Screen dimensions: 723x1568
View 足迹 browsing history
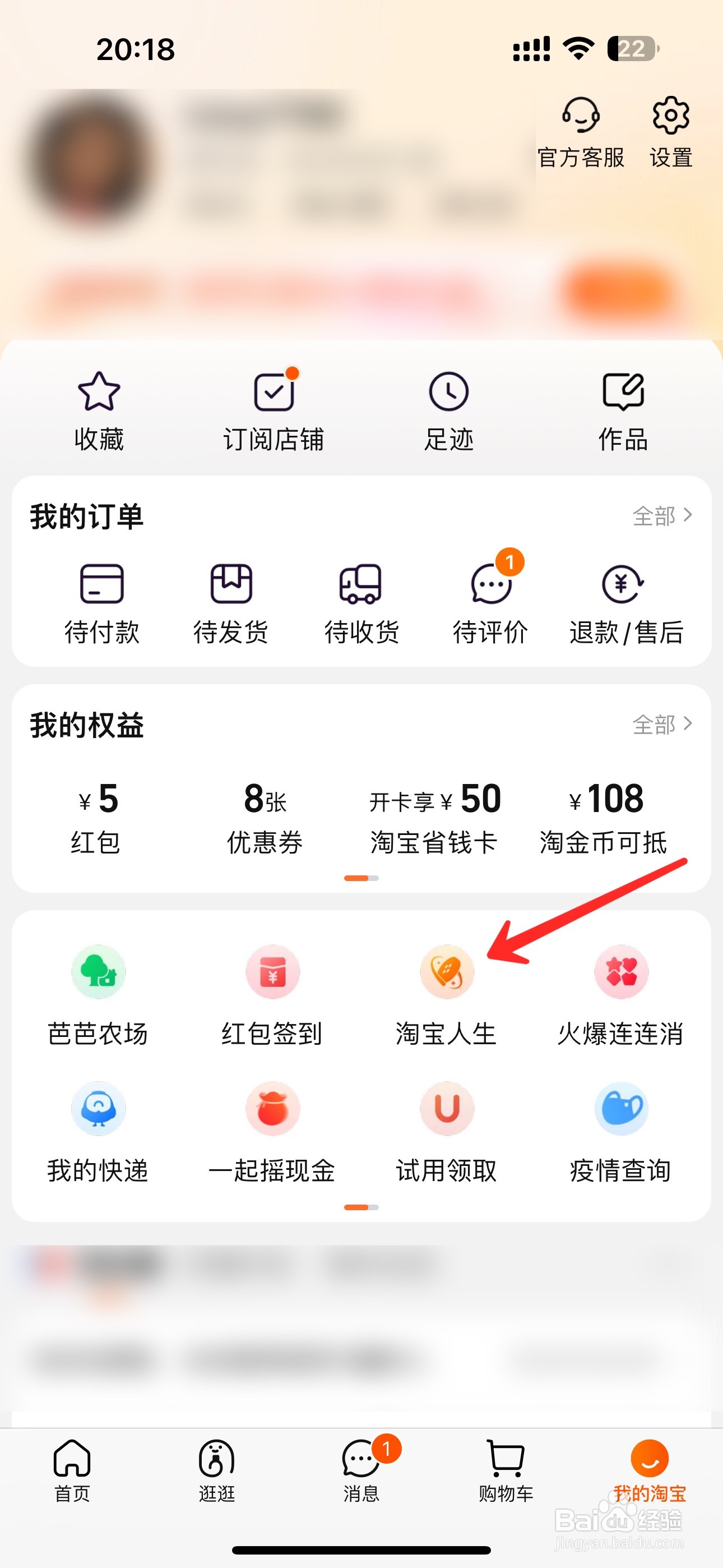pos(448,408)
